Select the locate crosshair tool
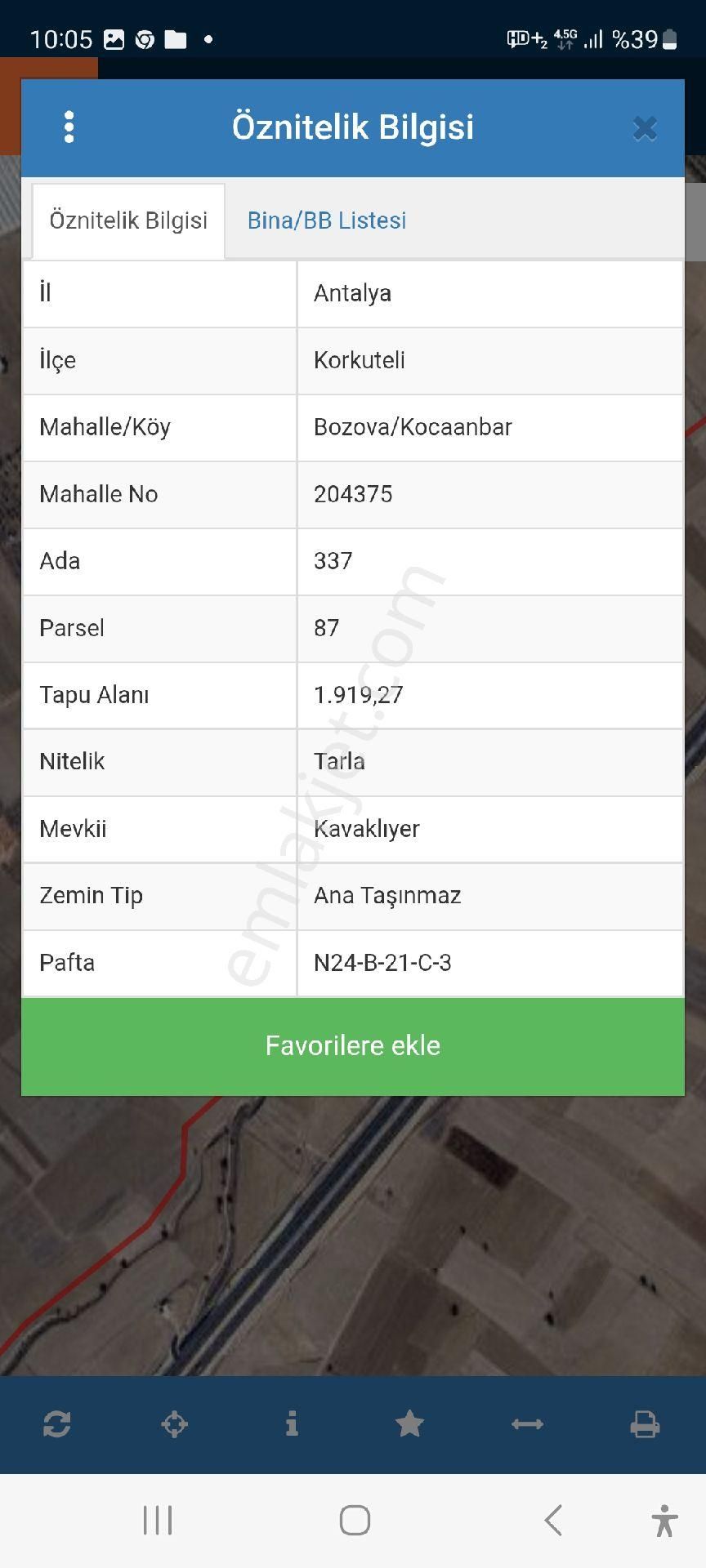 (x=174, y=1424)
